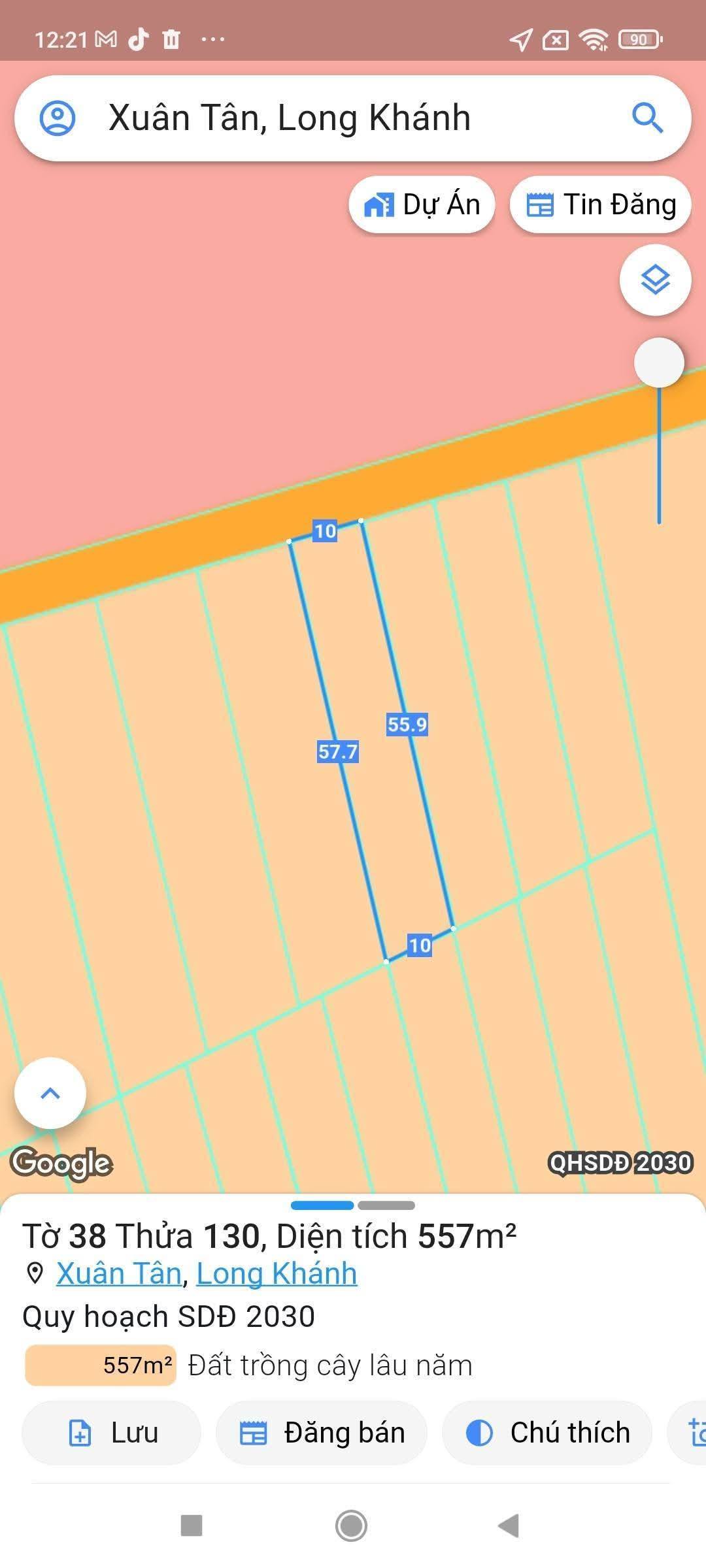This screenshot has height=1568, width=706.
Task: Go to the home screen
Action: (x=351, y=1526)
